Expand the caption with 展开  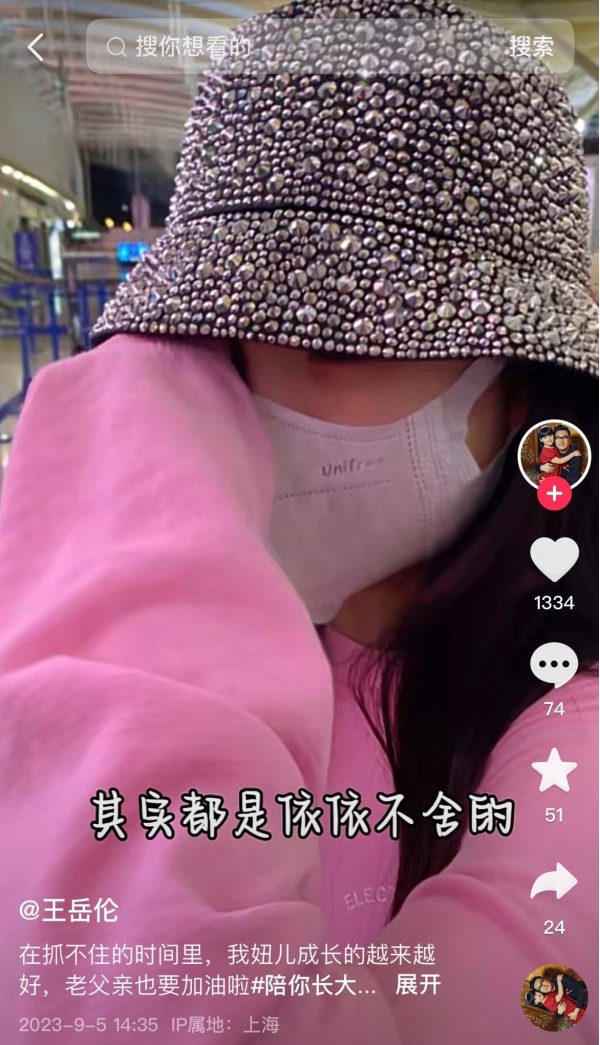coord(418,984)
